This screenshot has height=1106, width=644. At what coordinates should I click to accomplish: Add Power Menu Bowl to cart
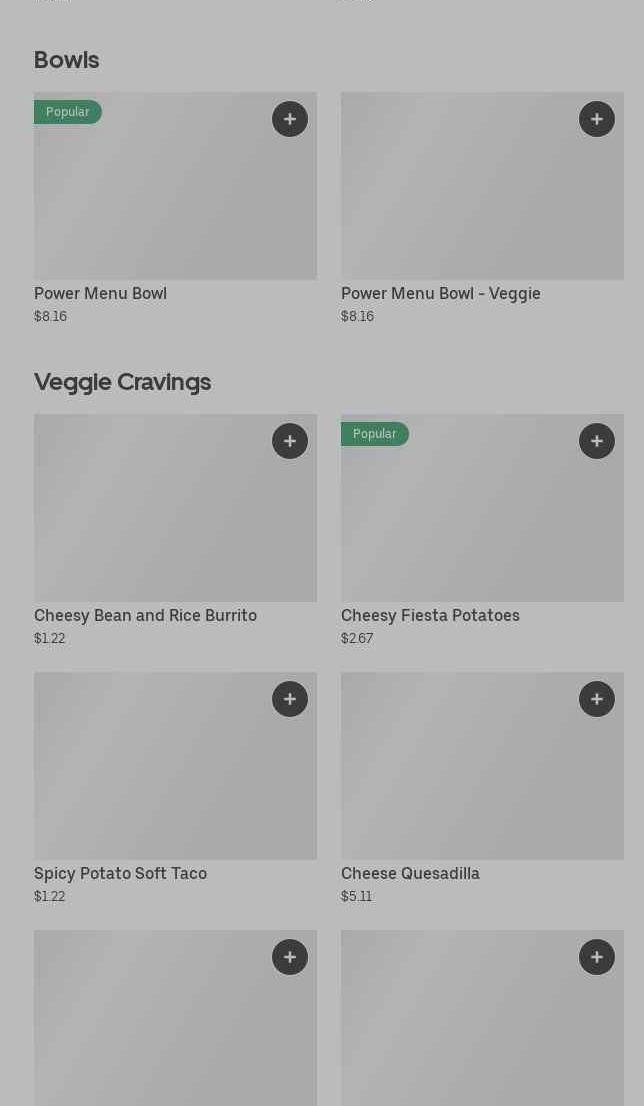(290, 118)
